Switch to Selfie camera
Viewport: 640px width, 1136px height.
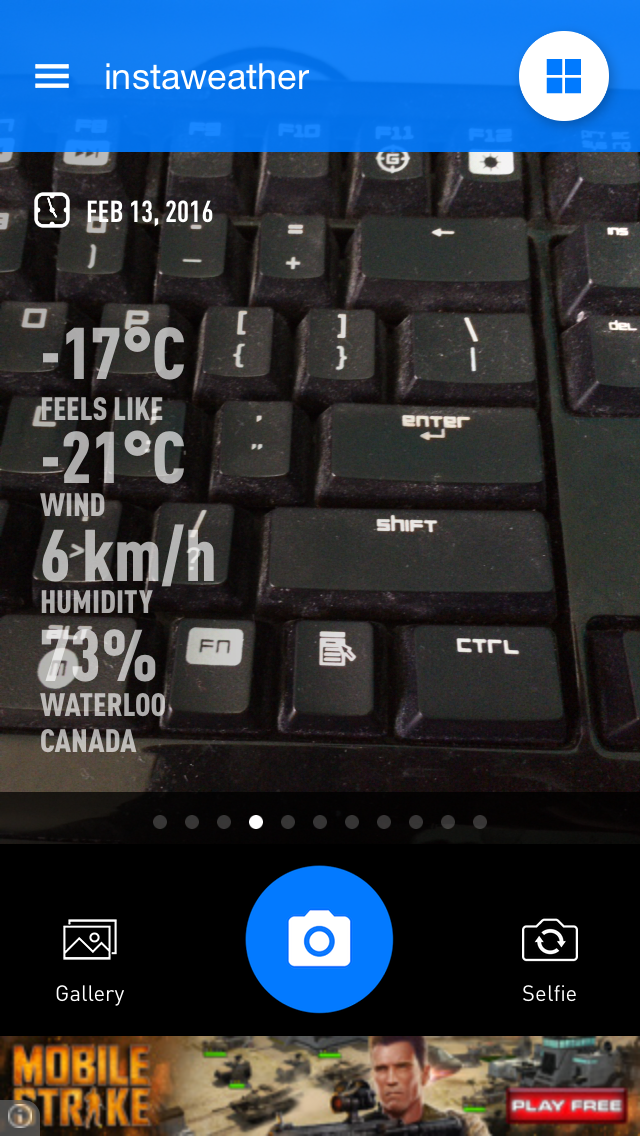(x=549, y=960)
